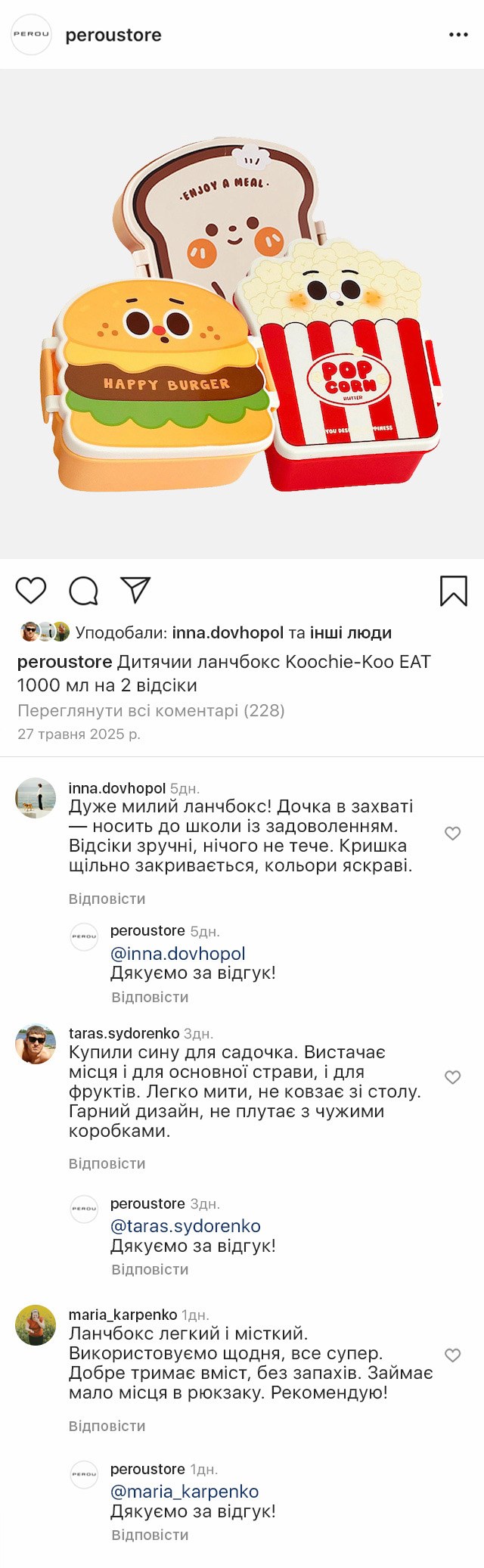Bookmark this lunchbox post
484x1568 pixels.
pos(454,591)
